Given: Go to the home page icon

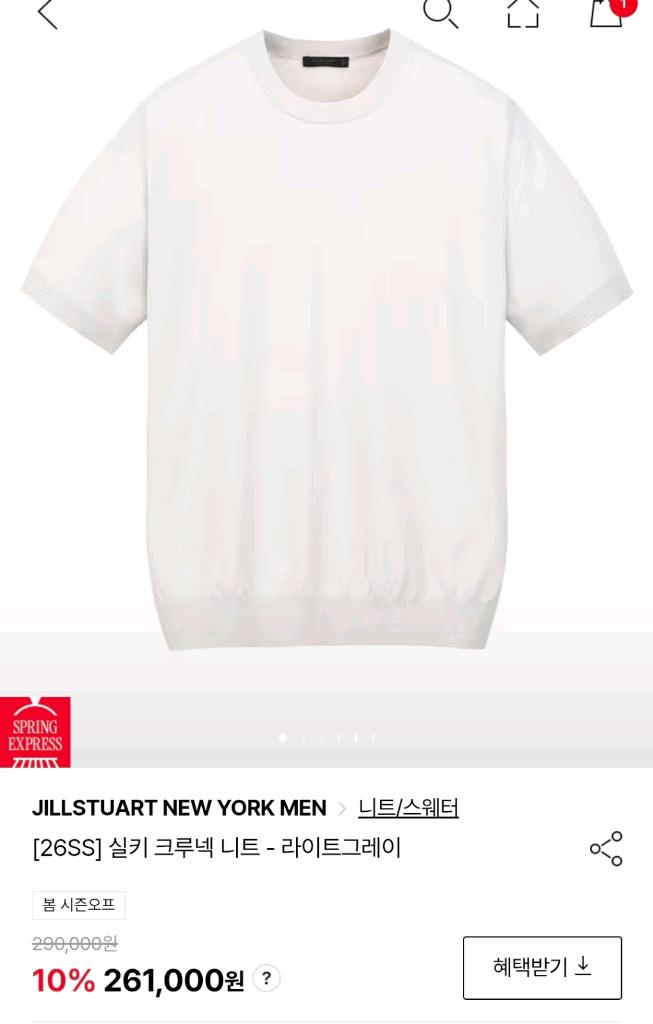Looking at the screenshot, I should 523,12.
